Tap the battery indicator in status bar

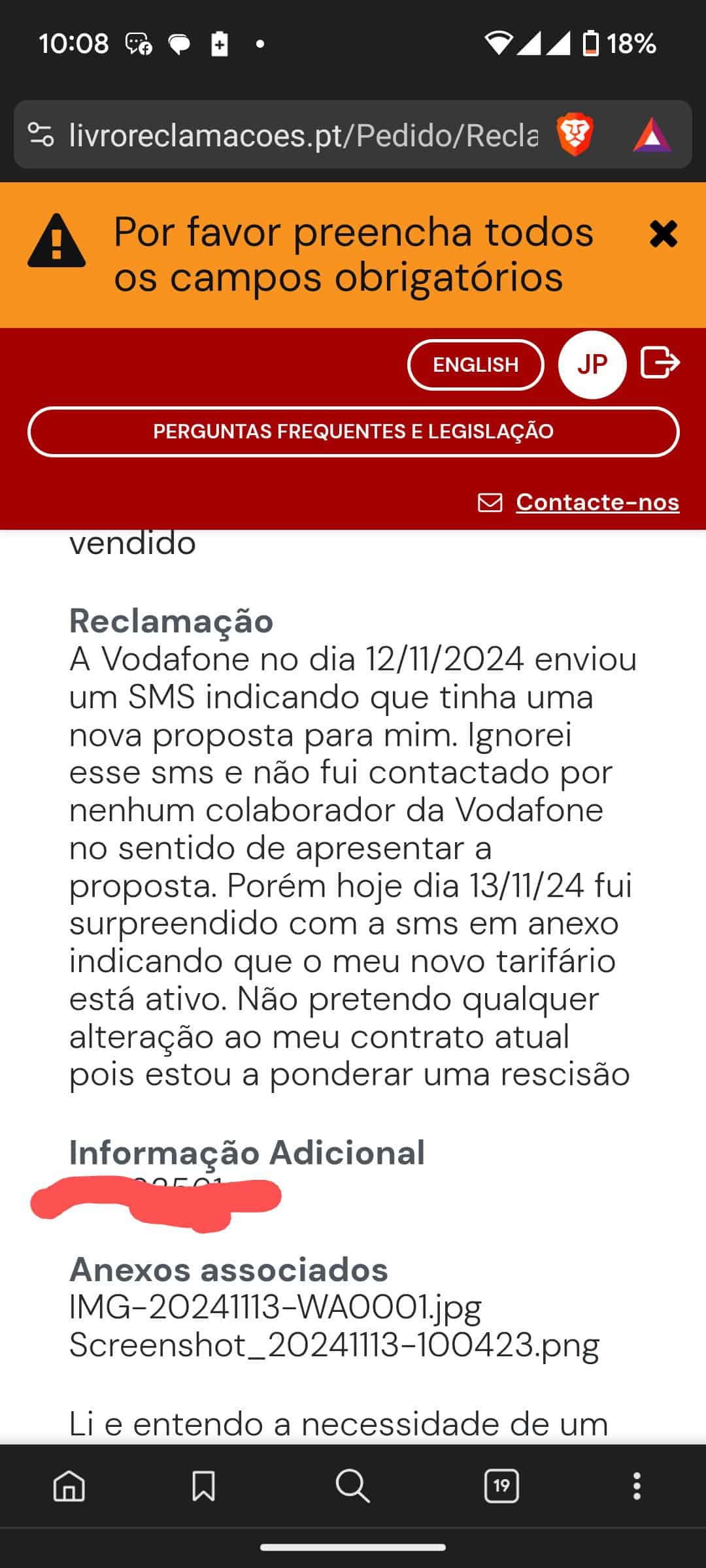tap(592, 43)
